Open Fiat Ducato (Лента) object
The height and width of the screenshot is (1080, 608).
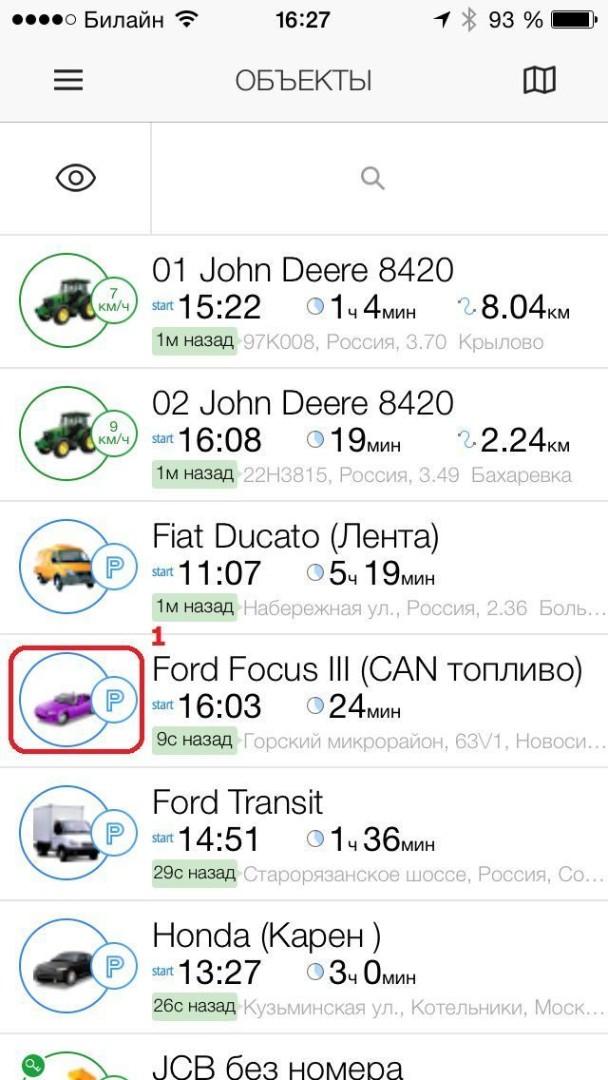(x=304, y=568)
